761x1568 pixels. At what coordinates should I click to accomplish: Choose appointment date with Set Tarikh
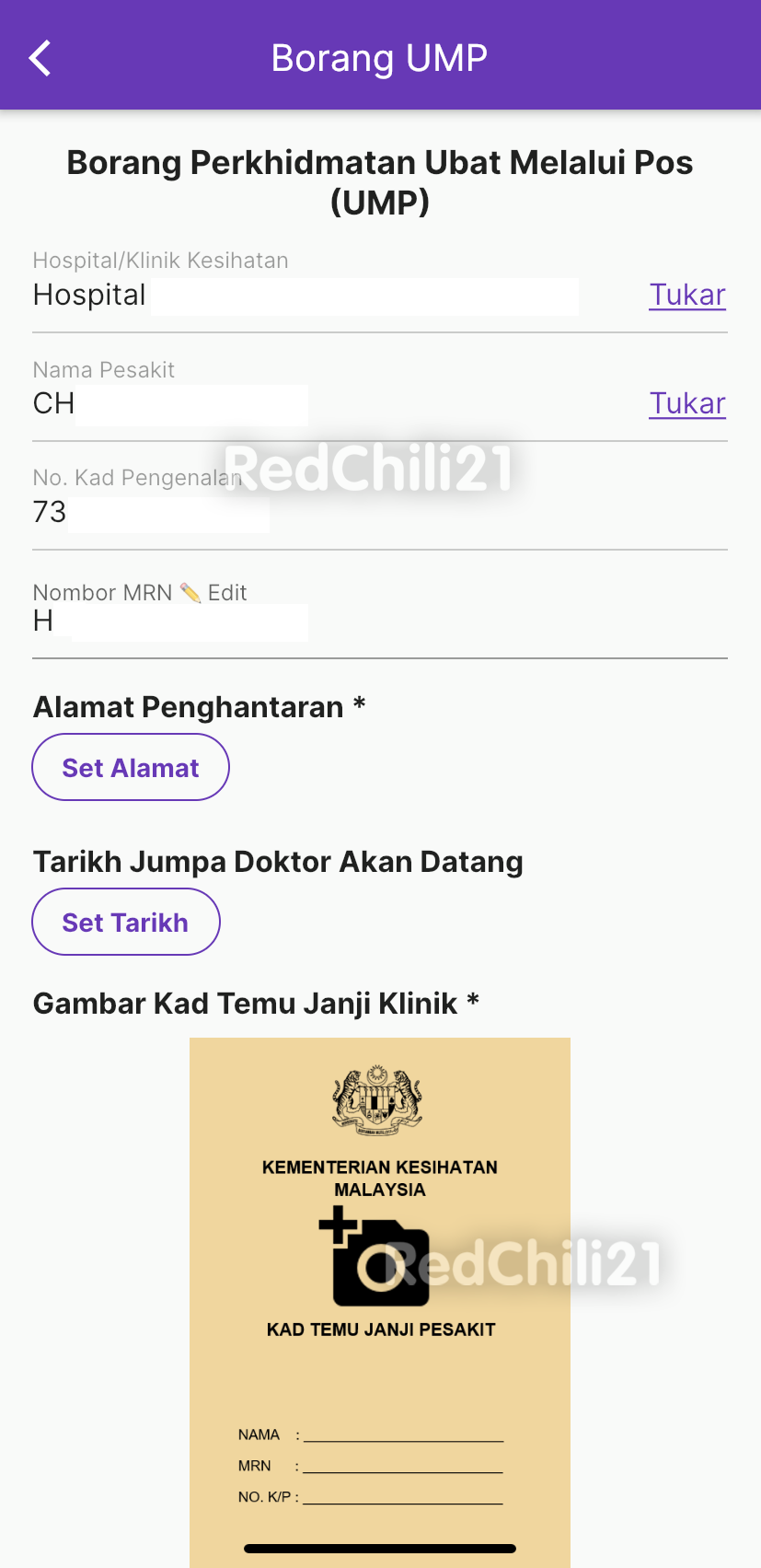[126, 922]
